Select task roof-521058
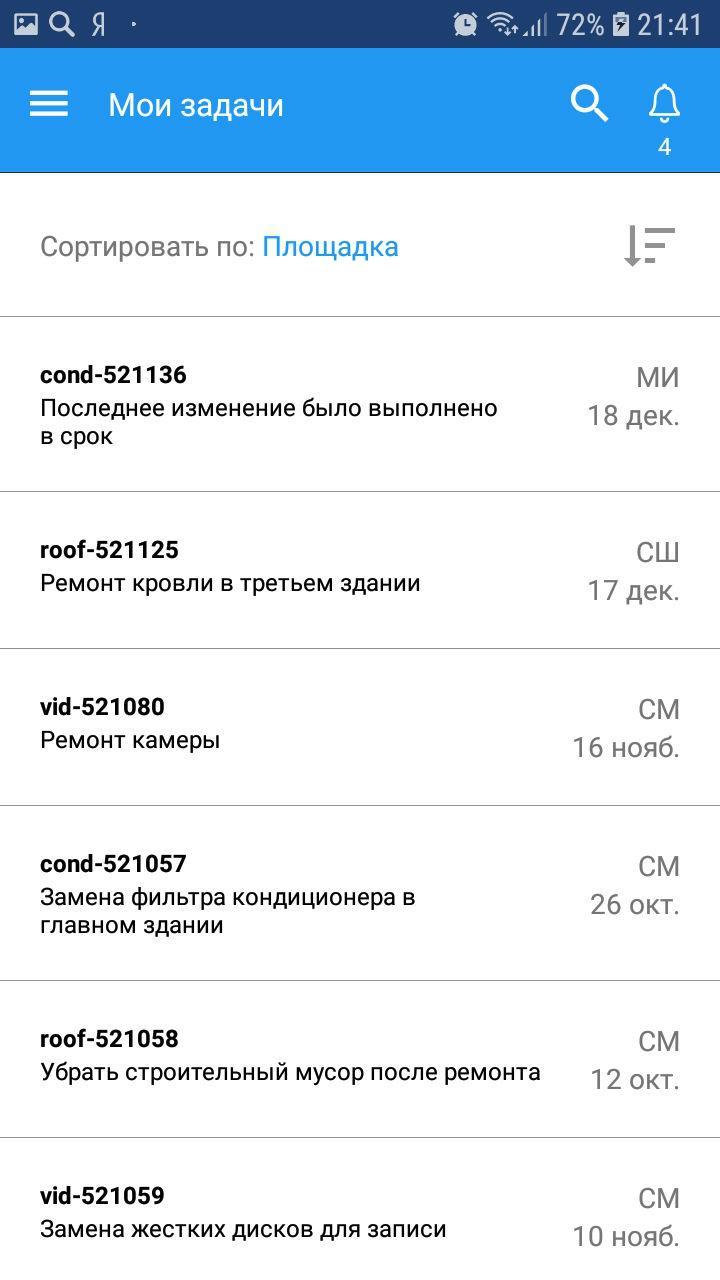720x1280 pixels. [x=360, y=1059]
